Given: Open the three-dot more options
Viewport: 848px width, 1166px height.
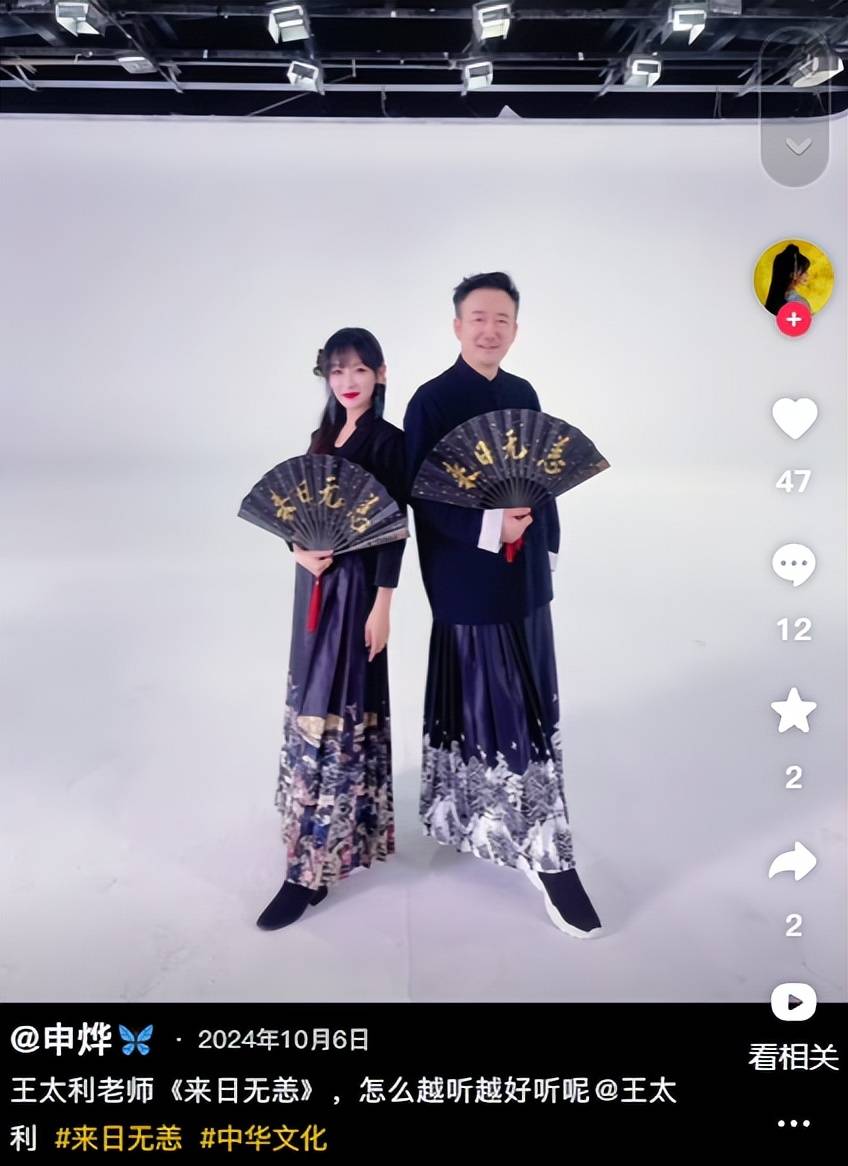Looking at the screenshot, I should pos(793,1124).
